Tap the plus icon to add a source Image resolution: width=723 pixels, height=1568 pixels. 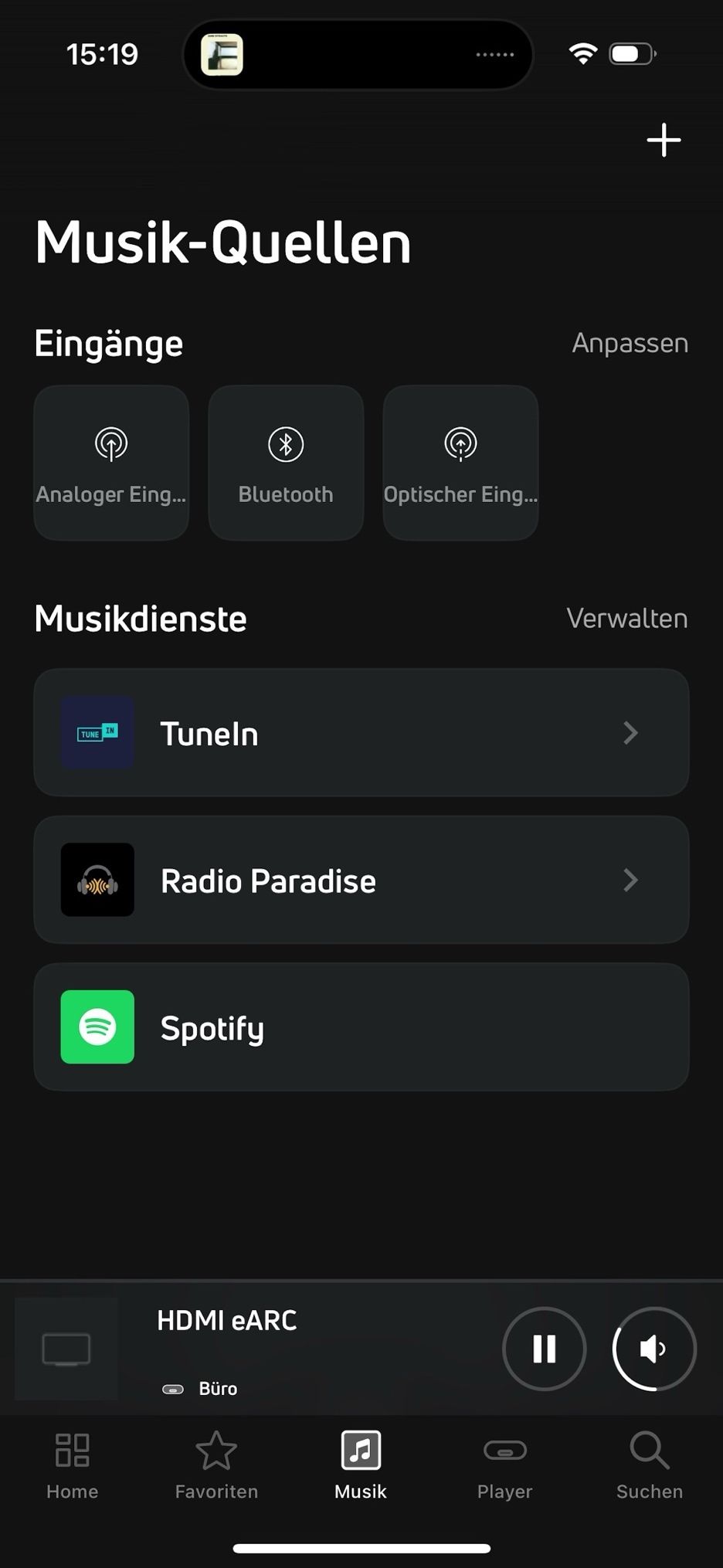[x=664, y=141]
